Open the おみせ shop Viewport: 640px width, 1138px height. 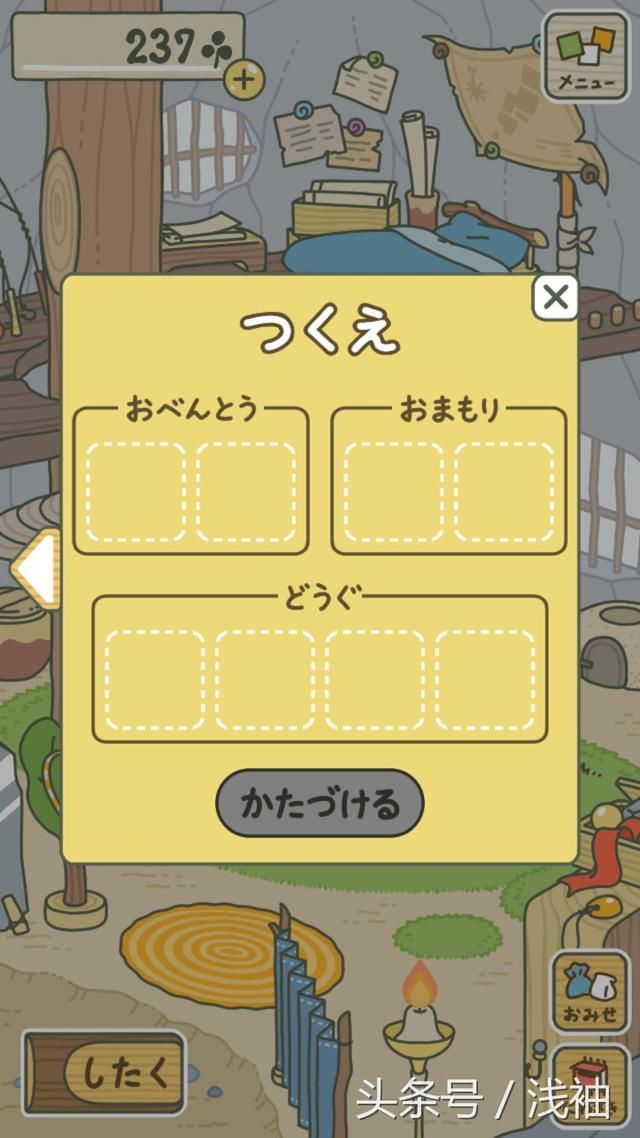click(589, 991)
